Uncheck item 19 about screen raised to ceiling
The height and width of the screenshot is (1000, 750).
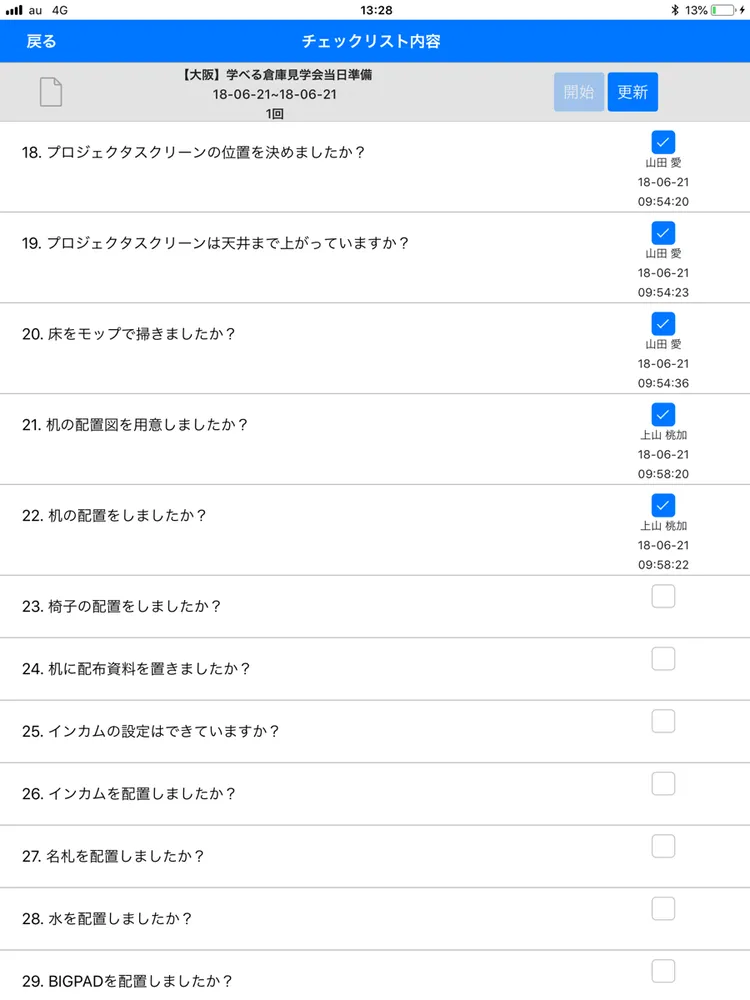(663, 232)
